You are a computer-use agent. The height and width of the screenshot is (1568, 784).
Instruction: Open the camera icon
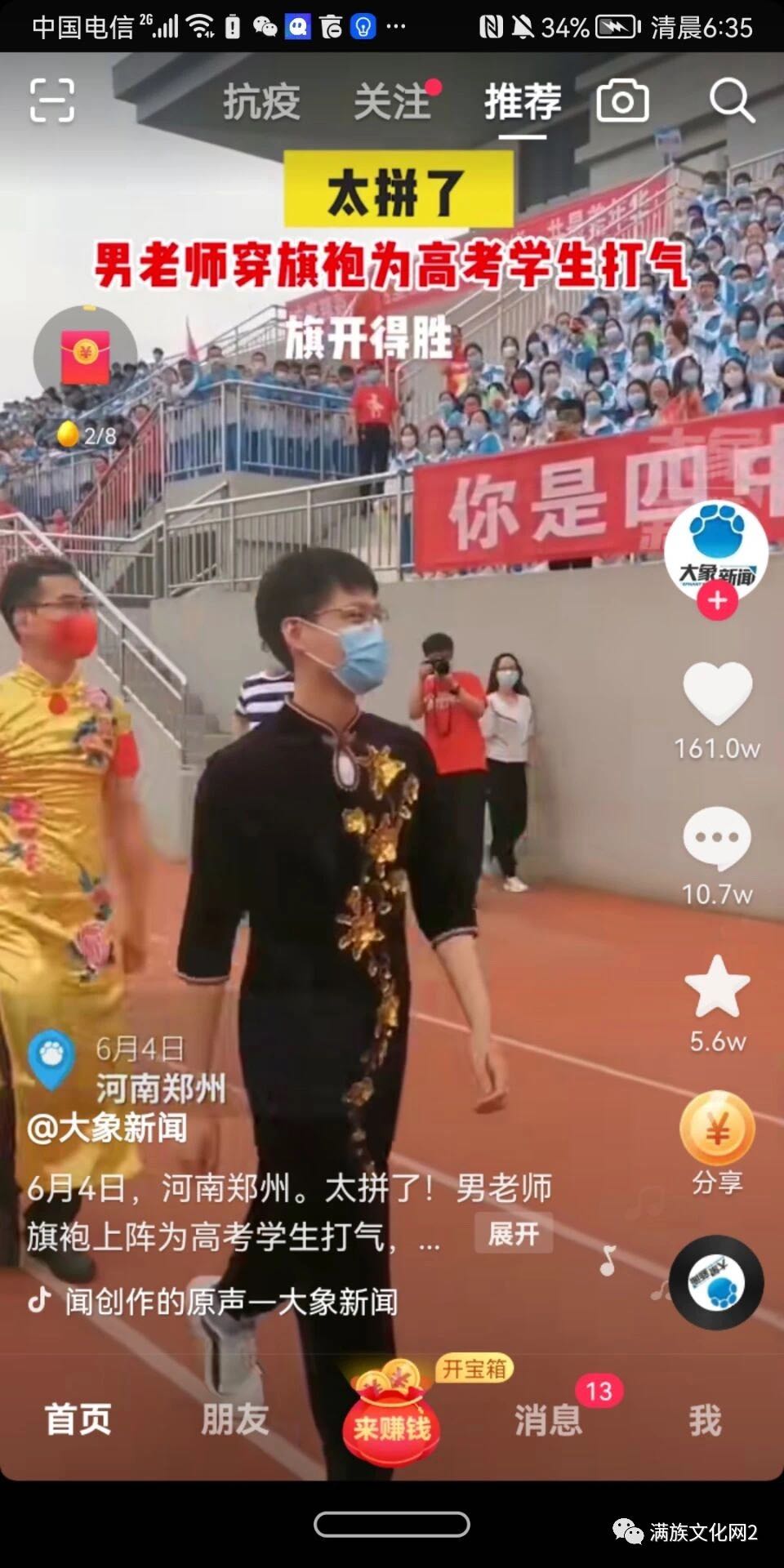tap(622, 101)
